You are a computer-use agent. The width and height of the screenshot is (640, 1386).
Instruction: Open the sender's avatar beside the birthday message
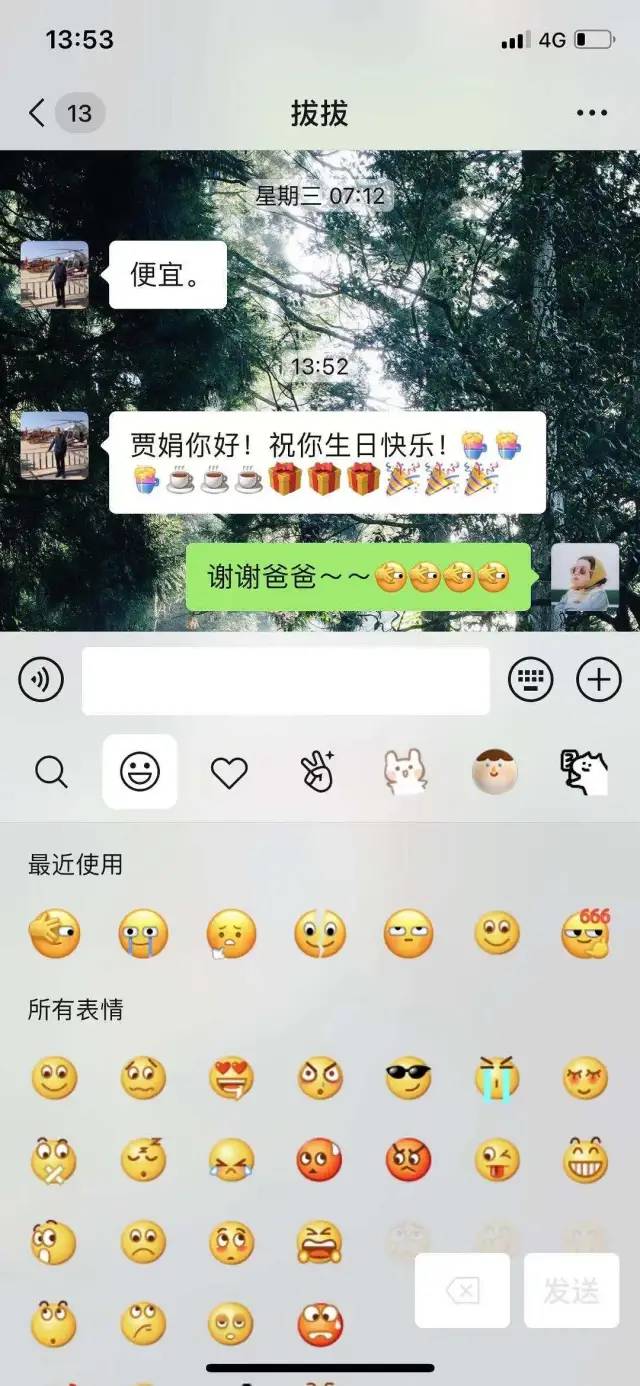click(54, 446)
